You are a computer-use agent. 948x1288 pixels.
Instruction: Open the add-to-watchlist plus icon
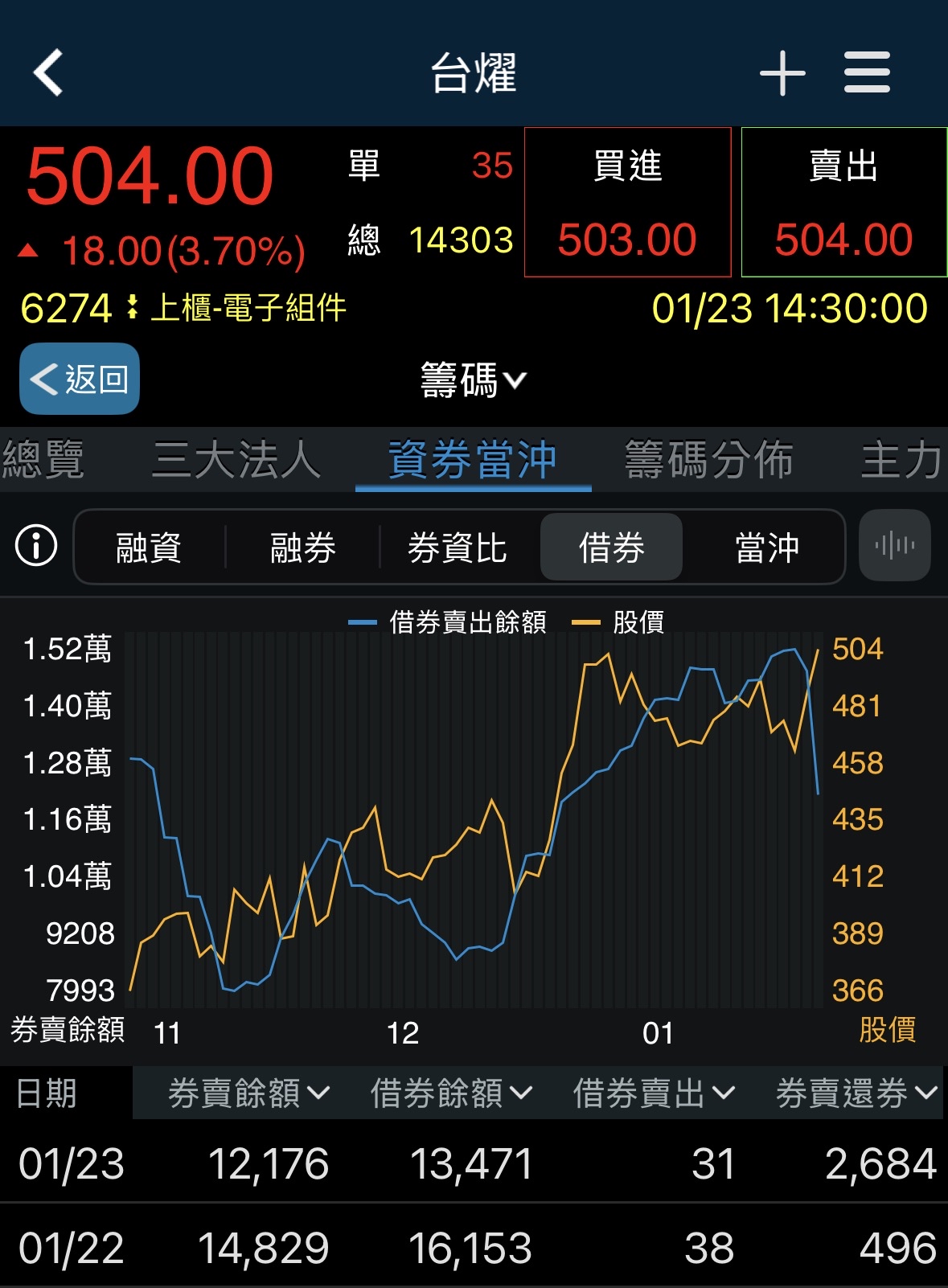(x=781, y=72)
